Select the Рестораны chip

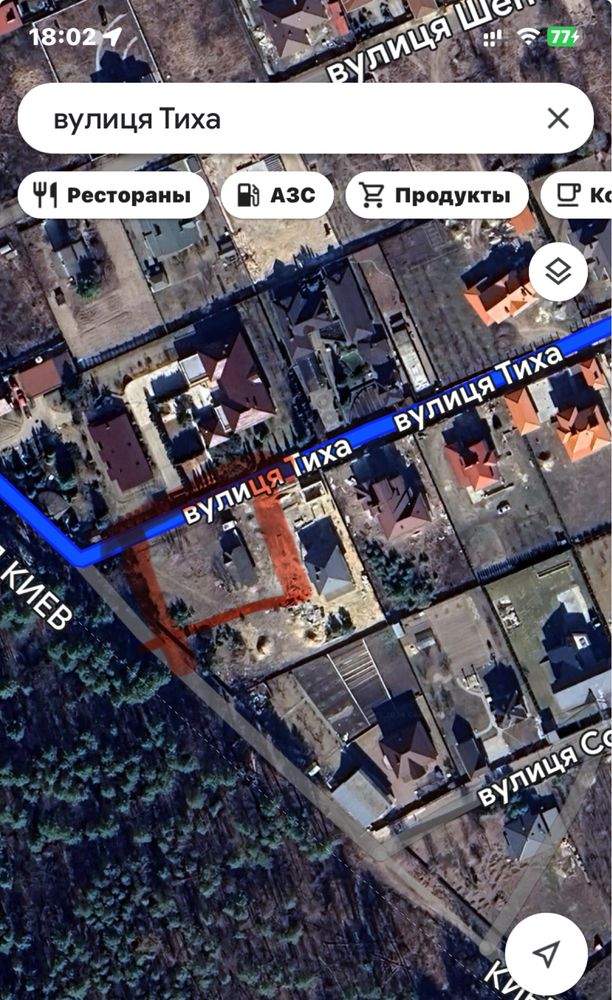(113, 195)
